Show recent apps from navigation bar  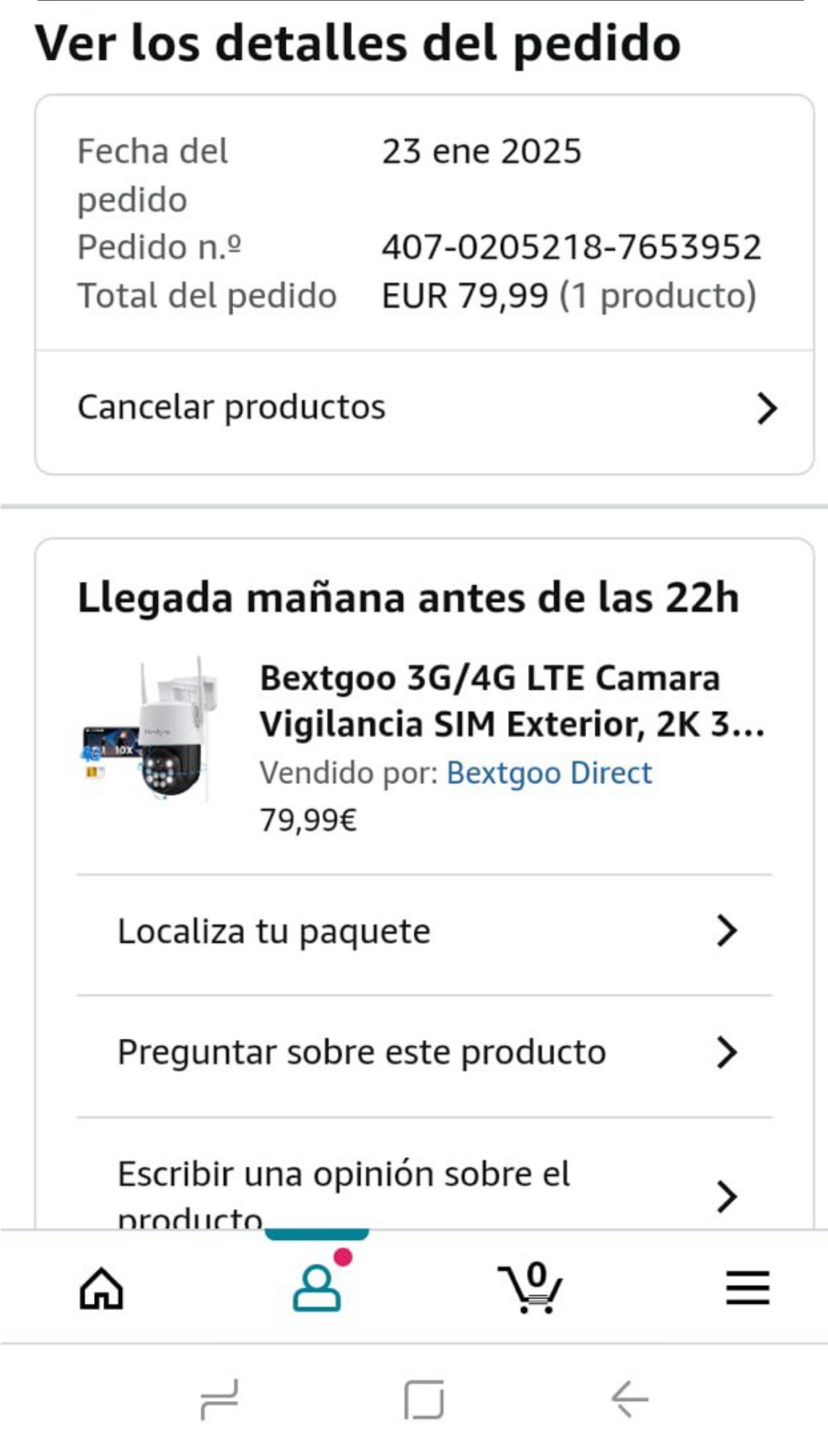coord(219,1400)
